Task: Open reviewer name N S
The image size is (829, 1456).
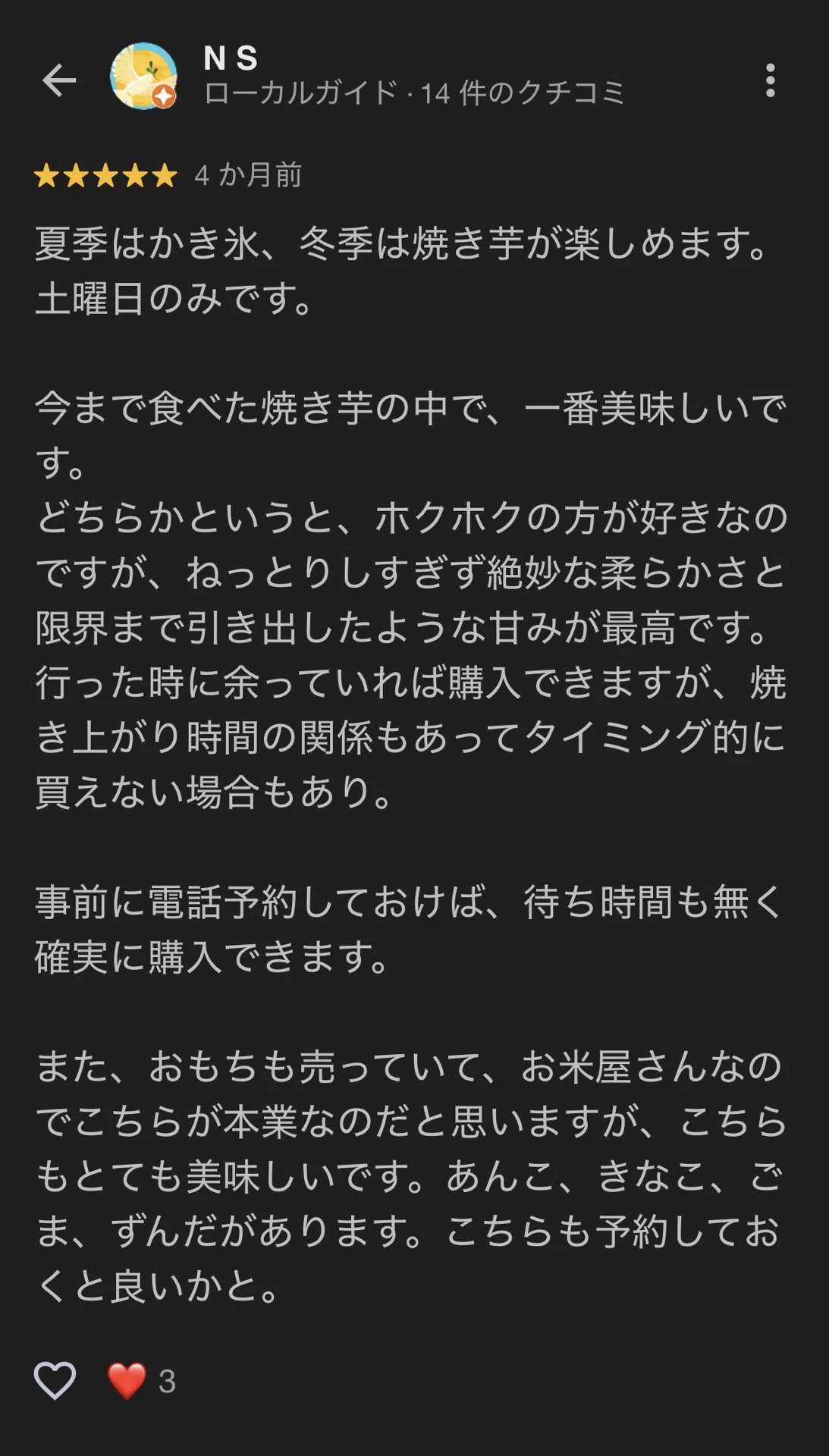Action: [231, 58]
